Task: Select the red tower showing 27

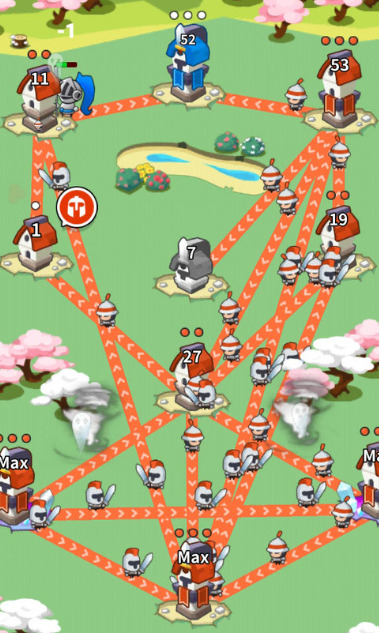Action: (x=192, y=375)
